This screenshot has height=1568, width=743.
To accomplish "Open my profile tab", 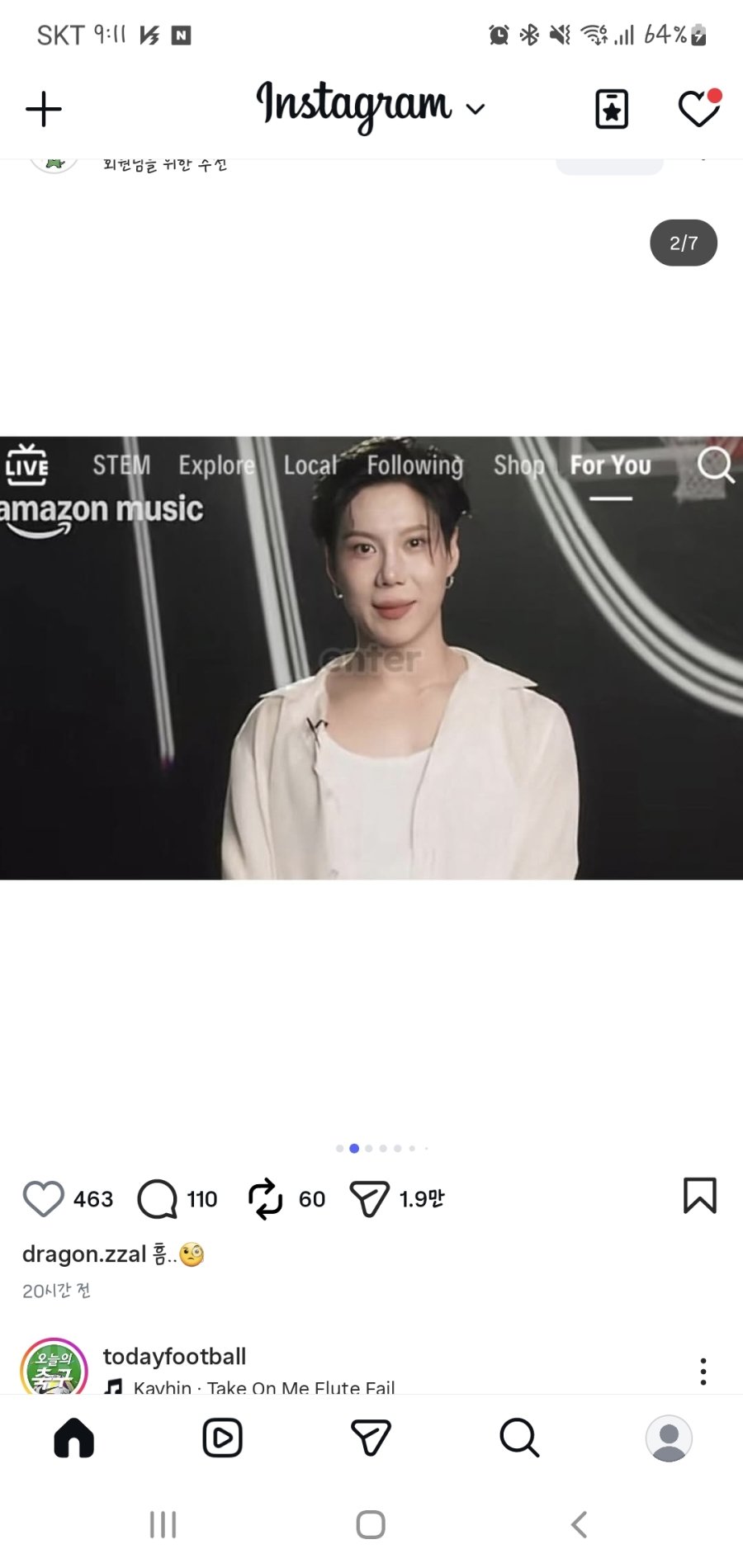I will click(669, 1438).
